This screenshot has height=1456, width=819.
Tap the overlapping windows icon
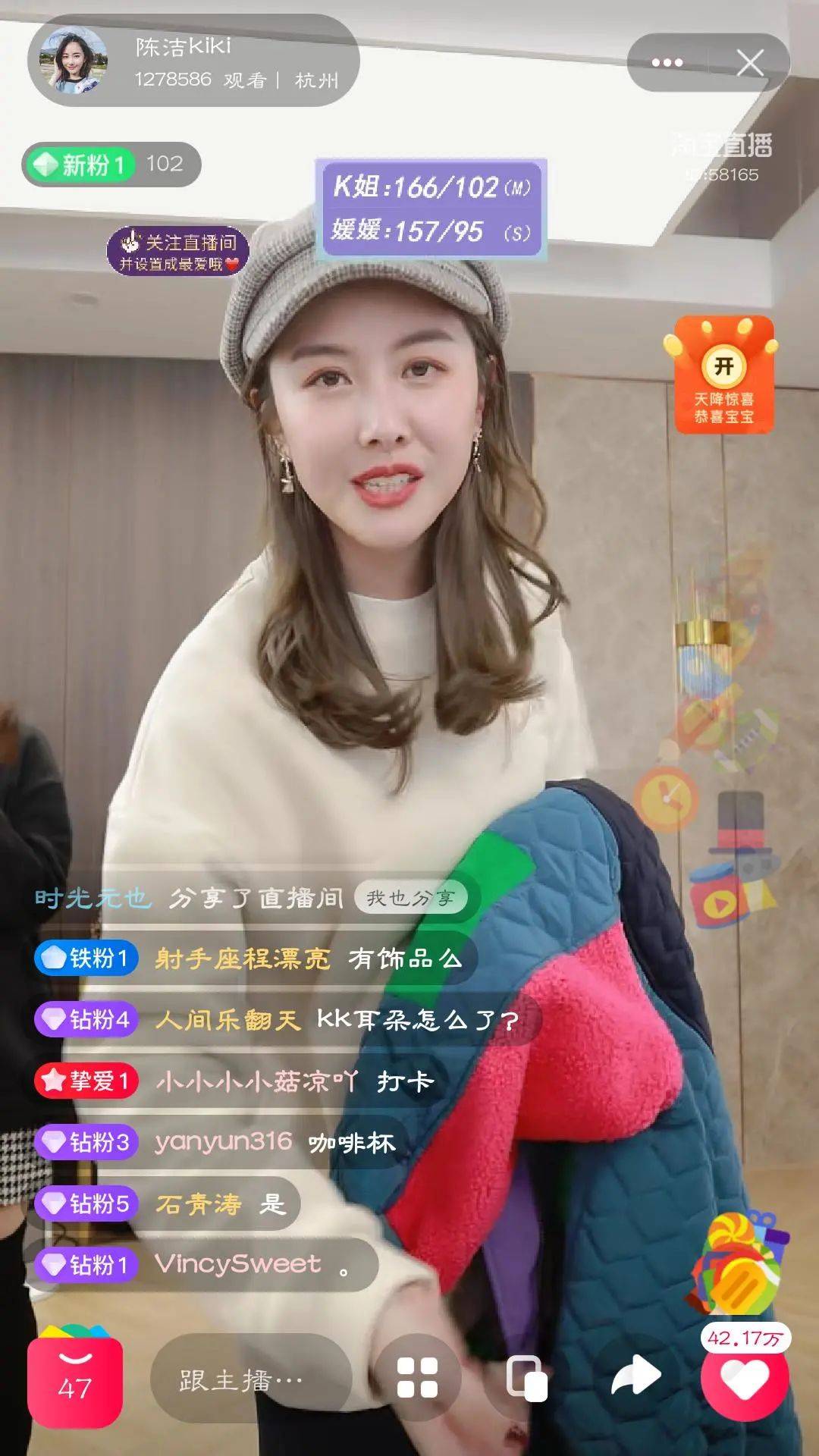click(526, 1377)
